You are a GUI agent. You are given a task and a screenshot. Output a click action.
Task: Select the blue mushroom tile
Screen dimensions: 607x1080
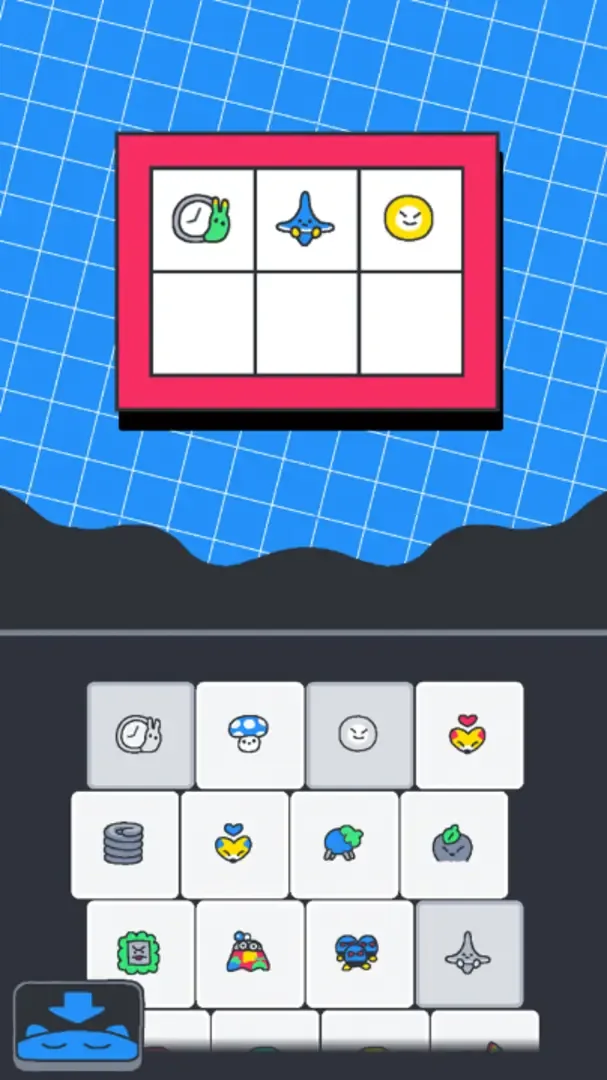pyautogui.click(x=249, y=735)
